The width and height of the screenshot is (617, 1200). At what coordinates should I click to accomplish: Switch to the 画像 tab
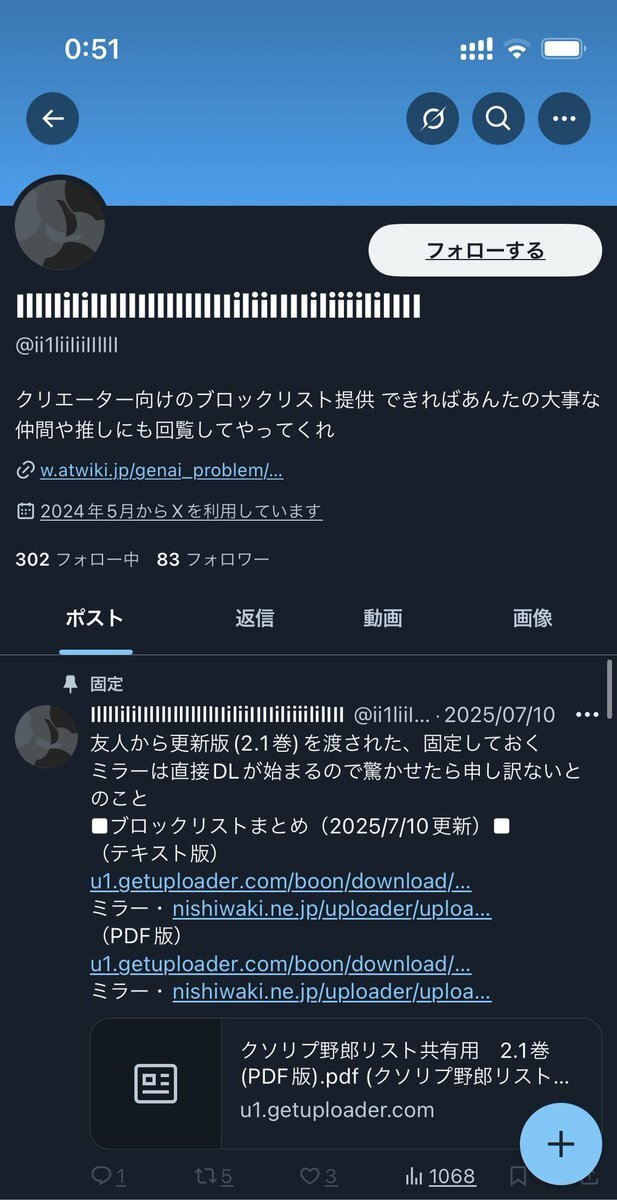tap(532, 618)
